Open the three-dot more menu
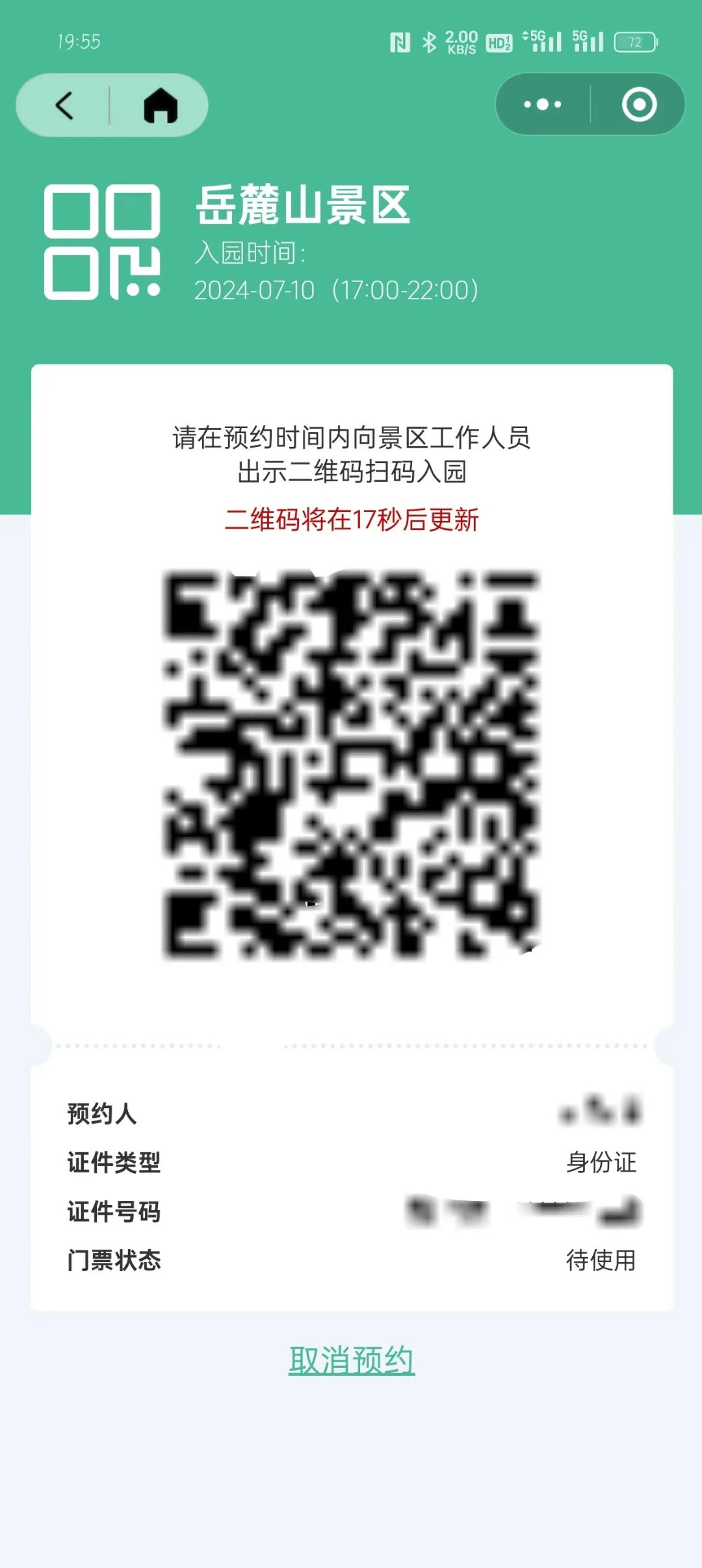Viewport: 702px width, 1568px height. tap(542, 105)
